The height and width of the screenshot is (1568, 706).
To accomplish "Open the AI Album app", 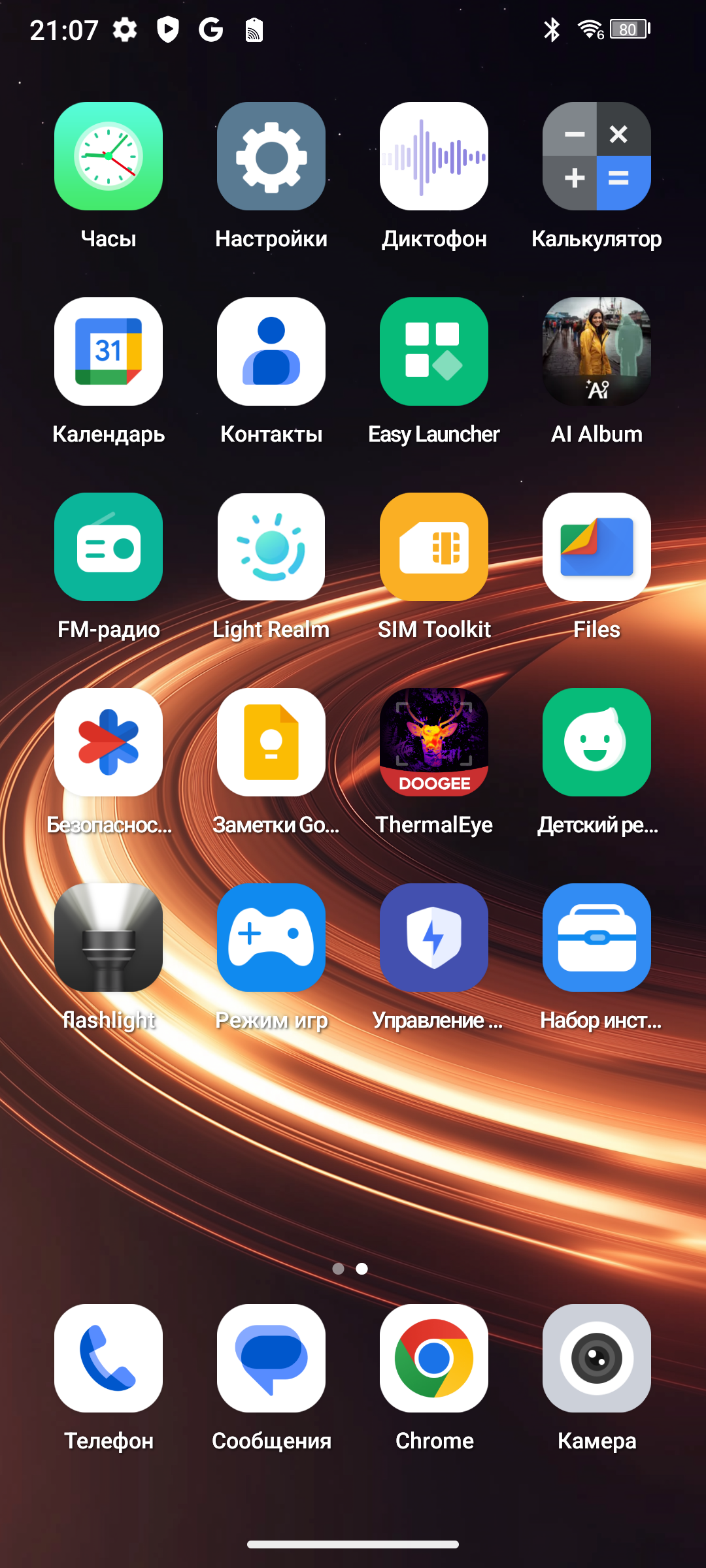I will click(x=597, y=351).
